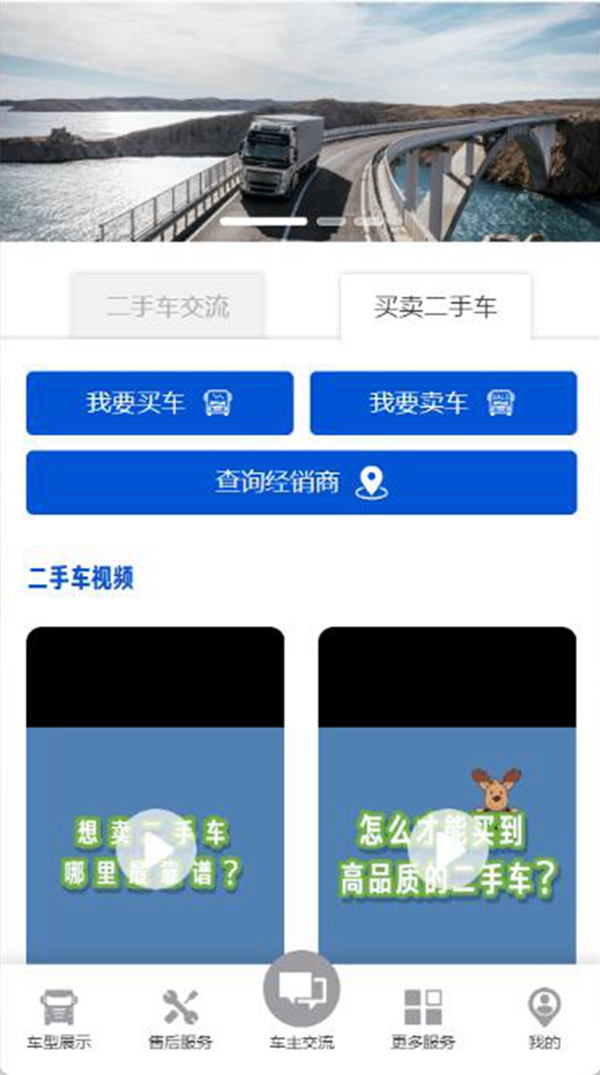Select the 买卖二手车 tab

[x=435, y=305]
